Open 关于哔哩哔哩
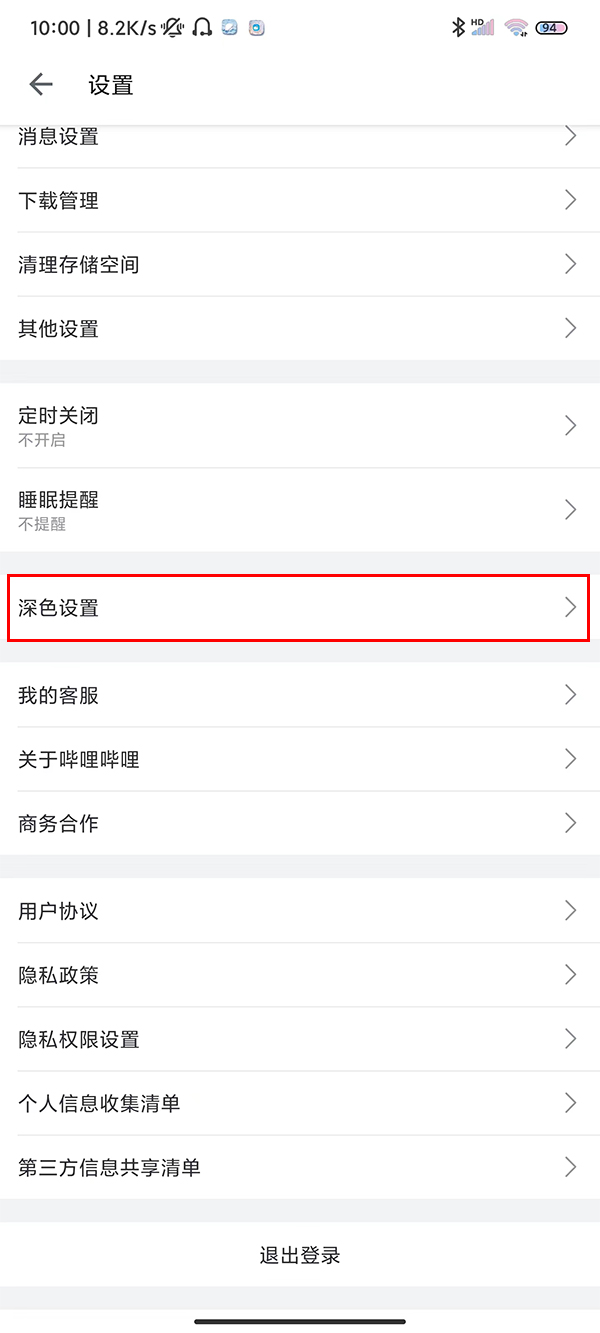This screenshot has height=1333, width=600. (x=300, y=759)
